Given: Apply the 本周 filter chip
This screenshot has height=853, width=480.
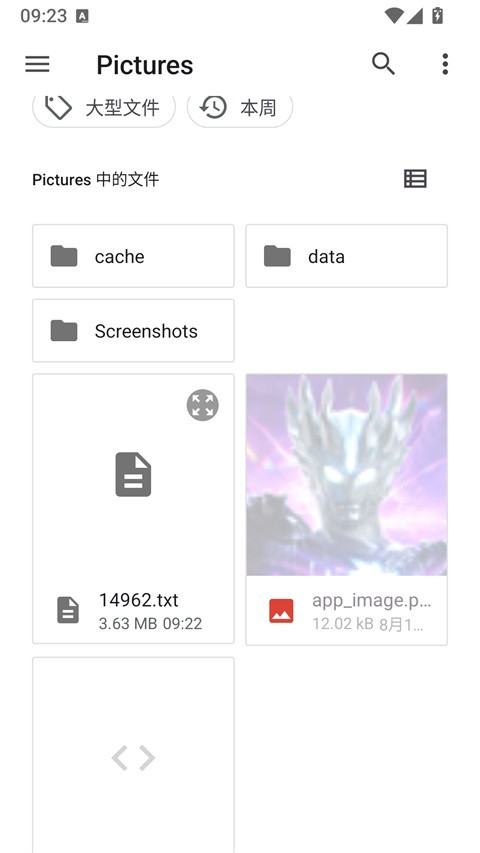Looking at the screenshot, I should (x=240, y=108).
